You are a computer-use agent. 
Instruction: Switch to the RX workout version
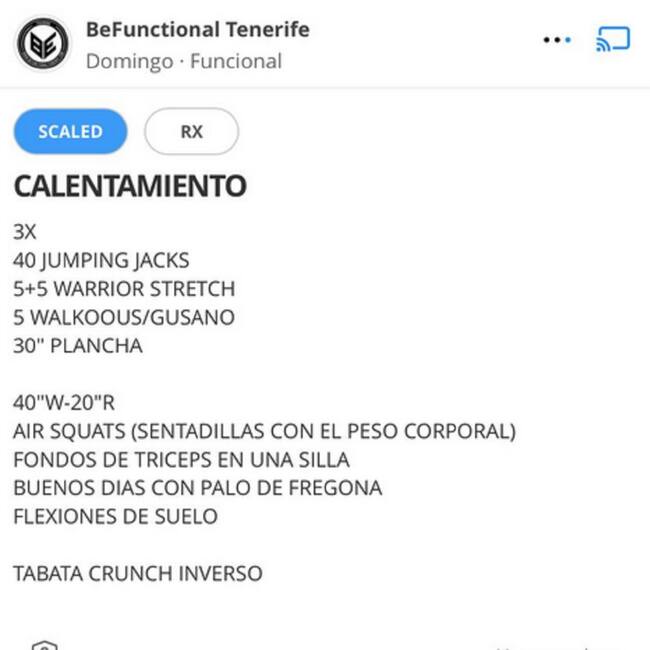(x=191, y=131)
